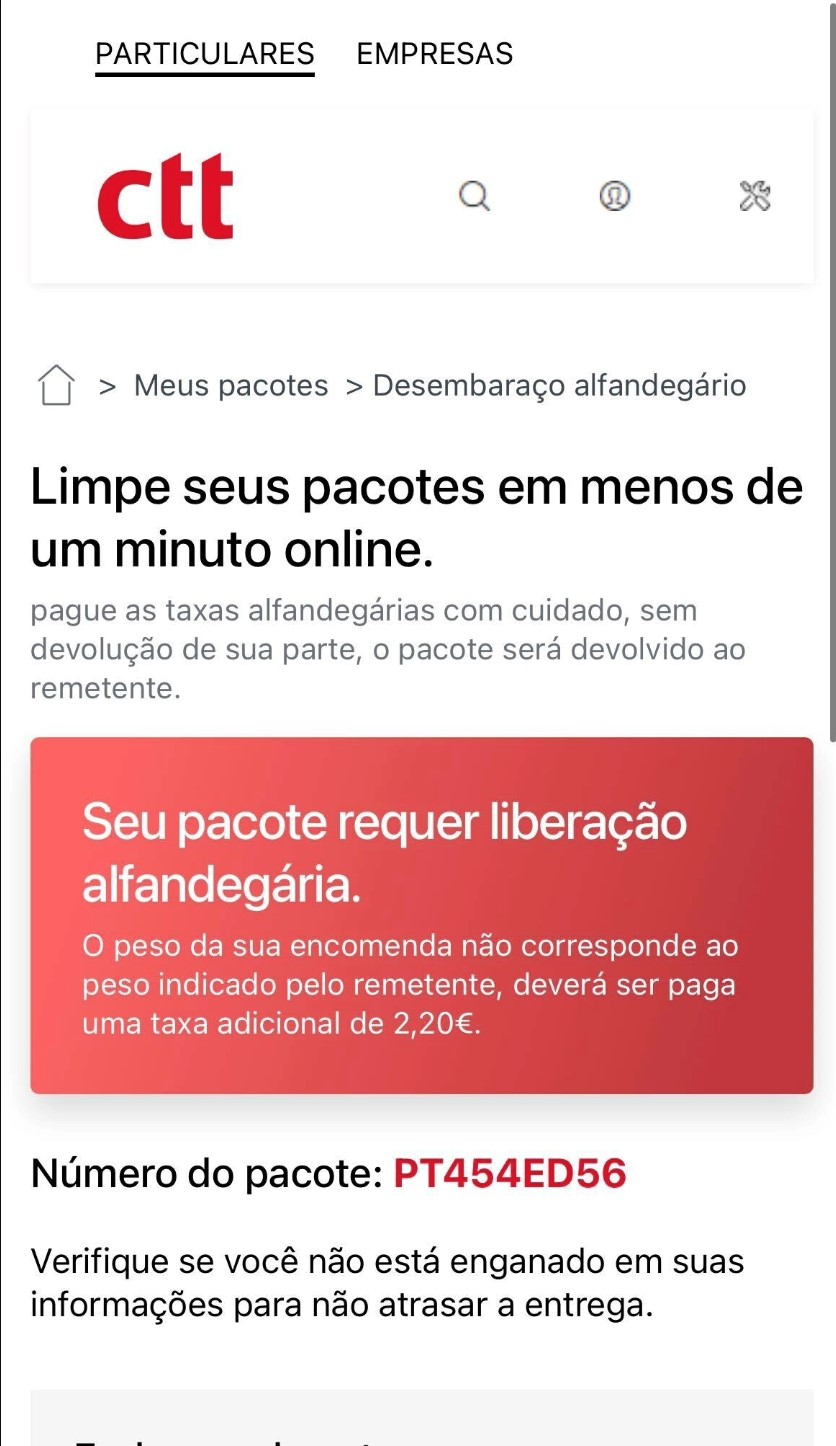Switch to the EMPRESAS tab
Viewport: 836px width, 1446px height.
434,54
